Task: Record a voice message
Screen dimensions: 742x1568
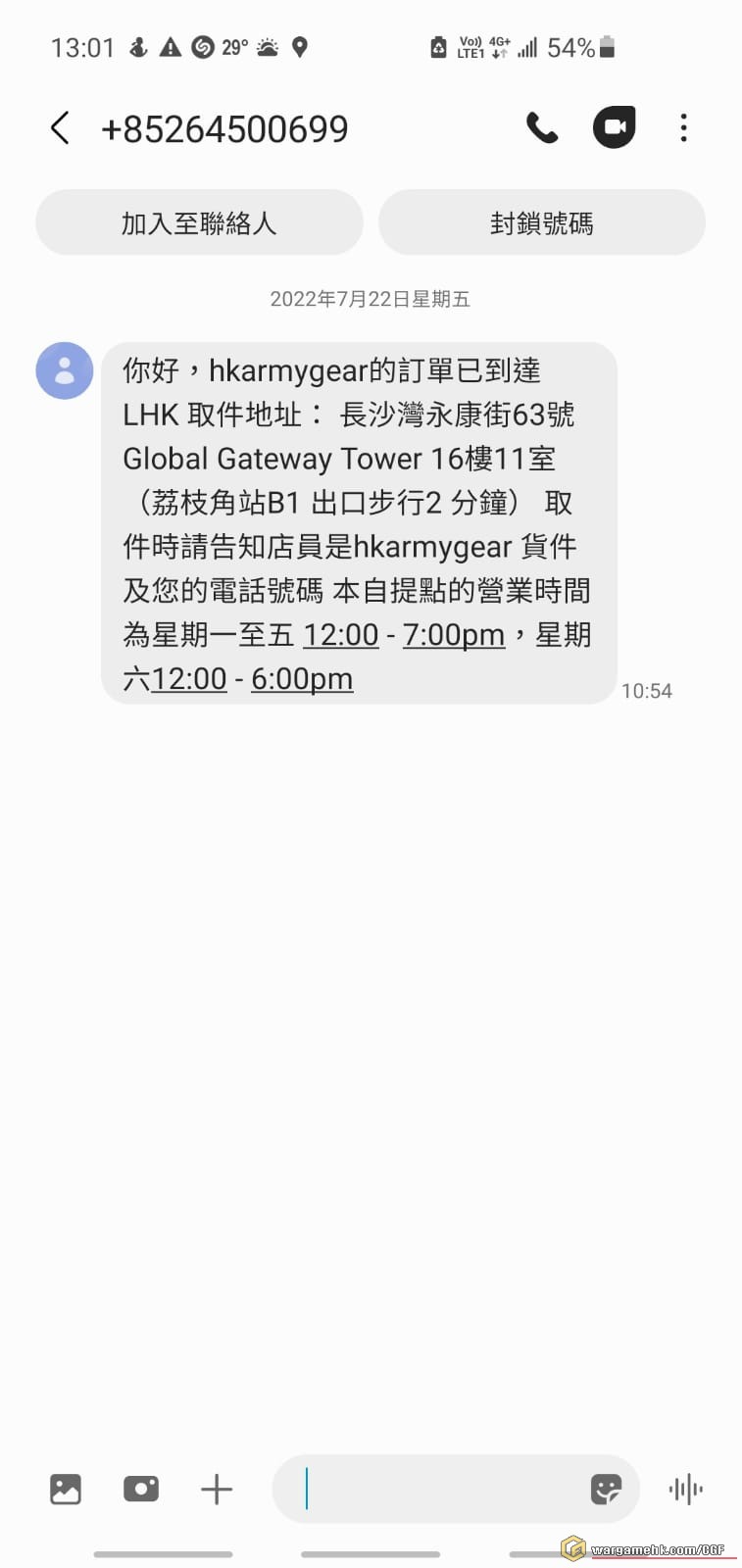Action: click(x=686, y=1490)
